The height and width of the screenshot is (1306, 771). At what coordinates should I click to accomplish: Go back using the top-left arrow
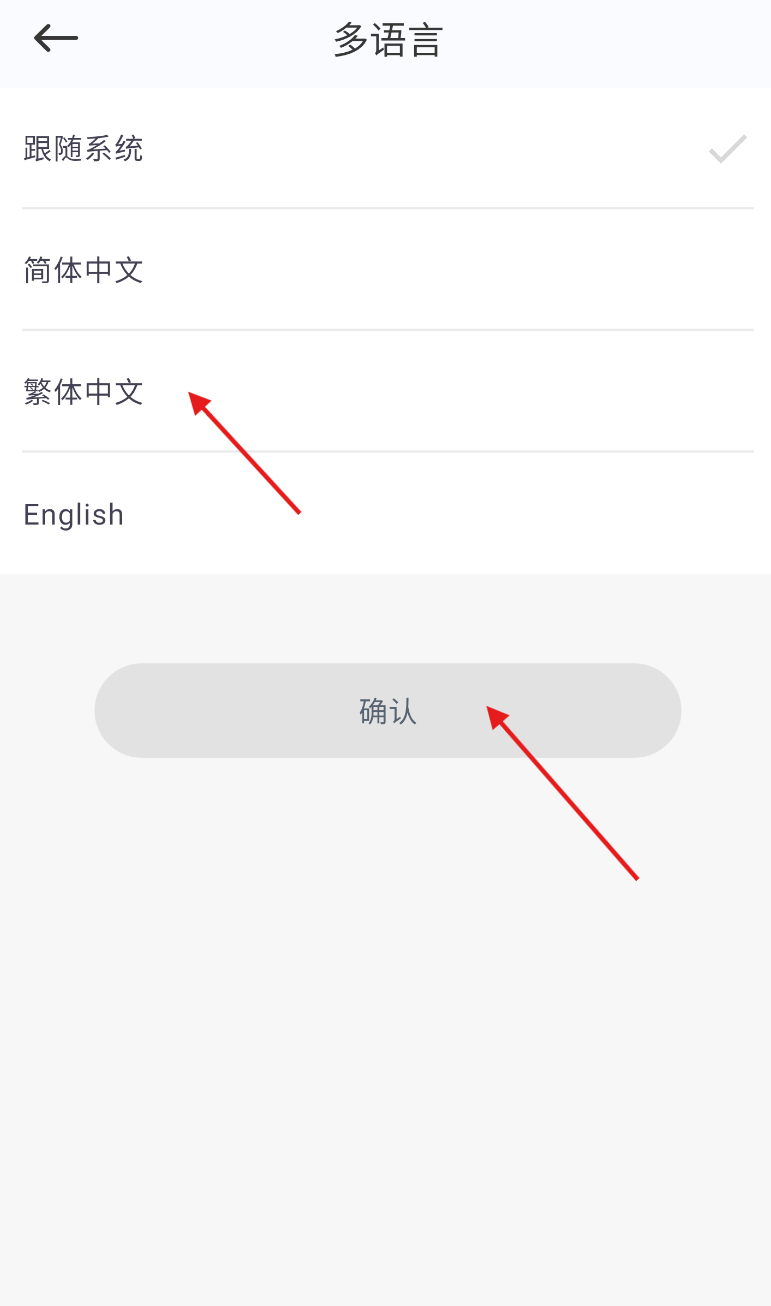pyautogui.click(x=55, y=39)
